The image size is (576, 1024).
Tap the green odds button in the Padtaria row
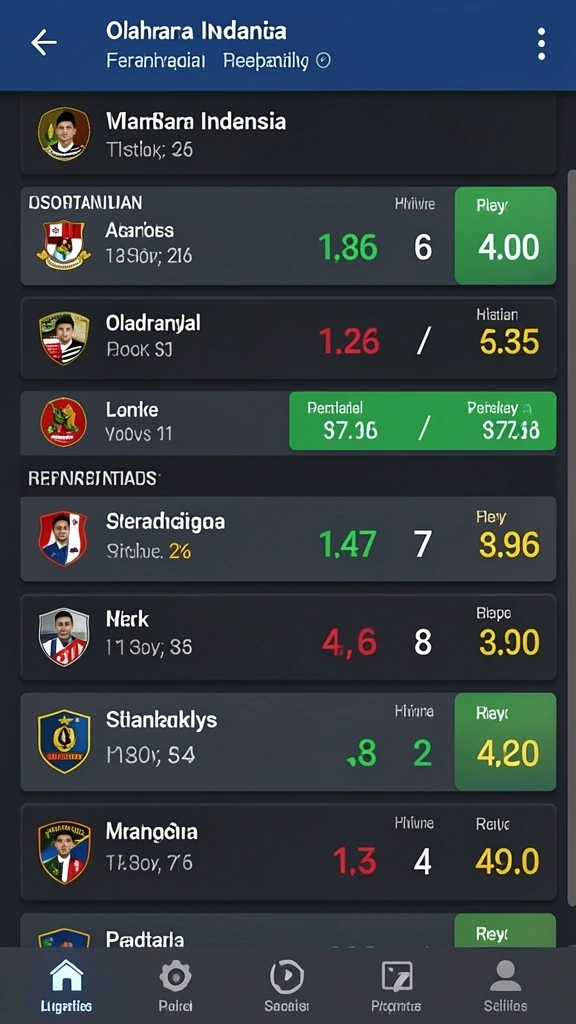click(505, 931)
